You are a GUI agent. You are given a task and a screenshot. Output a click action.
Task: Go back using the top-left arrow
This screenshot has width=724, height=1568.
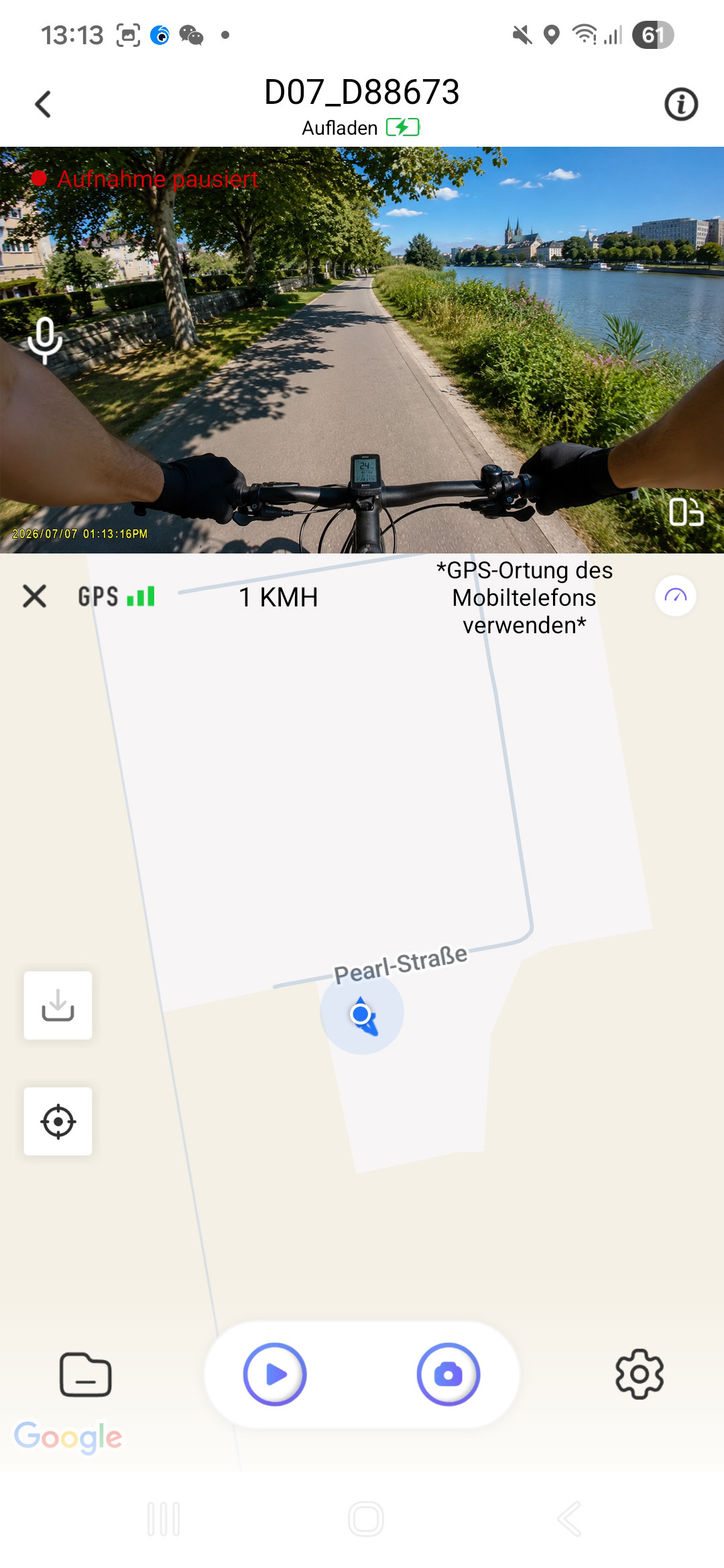(43, 105)
